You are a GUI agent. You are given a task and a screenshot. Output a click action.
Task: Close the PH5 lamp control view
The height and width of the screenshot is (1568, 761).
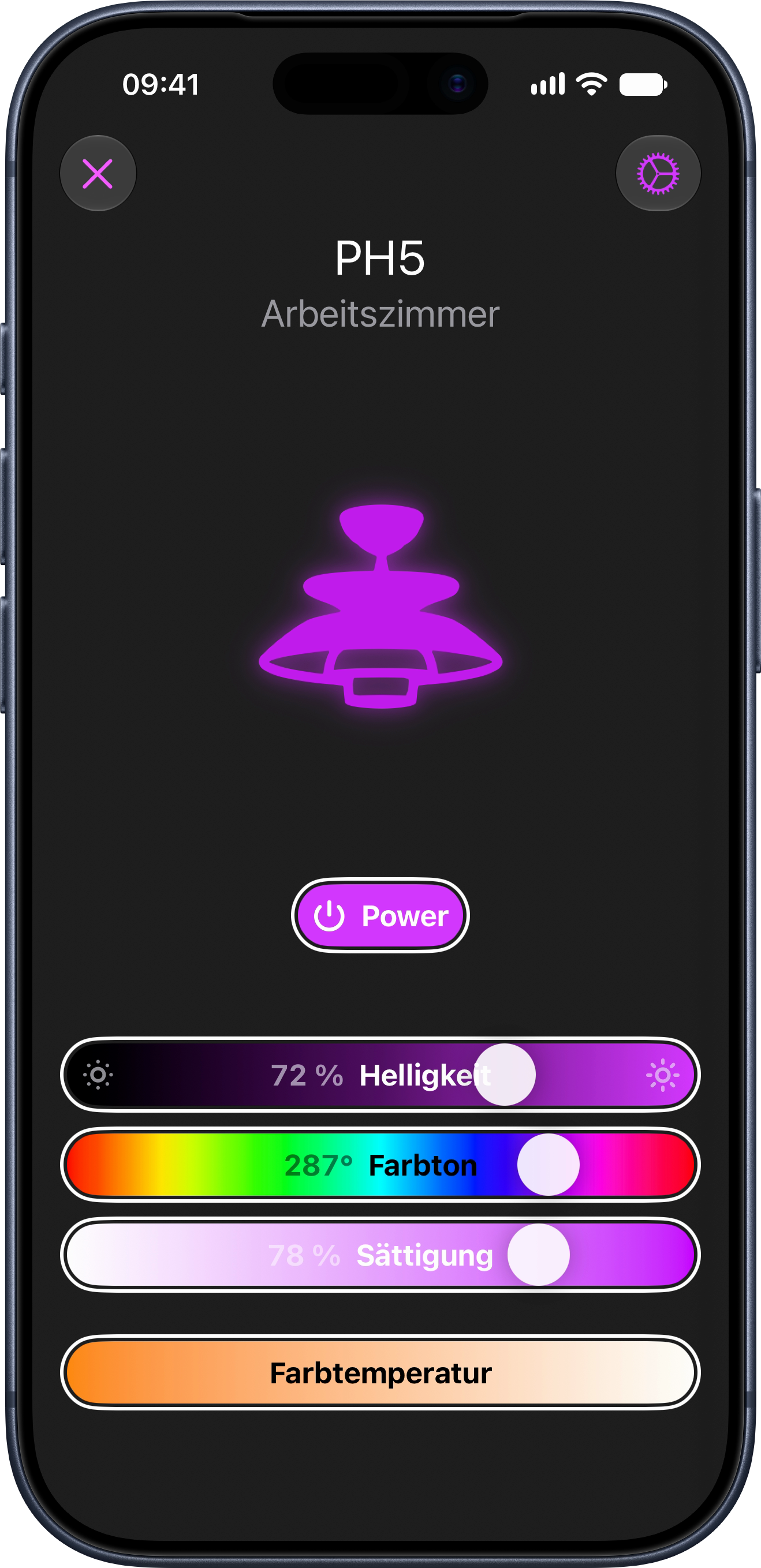[x=98, y=174]
